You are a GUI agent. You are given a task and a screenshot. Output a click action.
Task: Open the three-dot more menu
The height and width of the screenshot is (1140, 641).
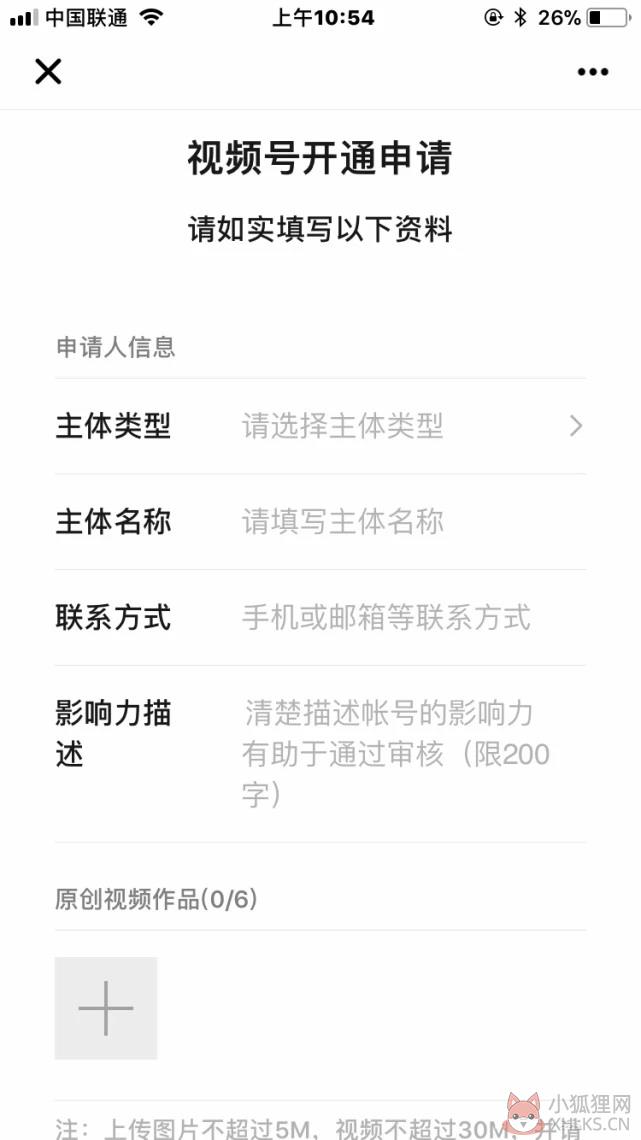tap(592, 71)
